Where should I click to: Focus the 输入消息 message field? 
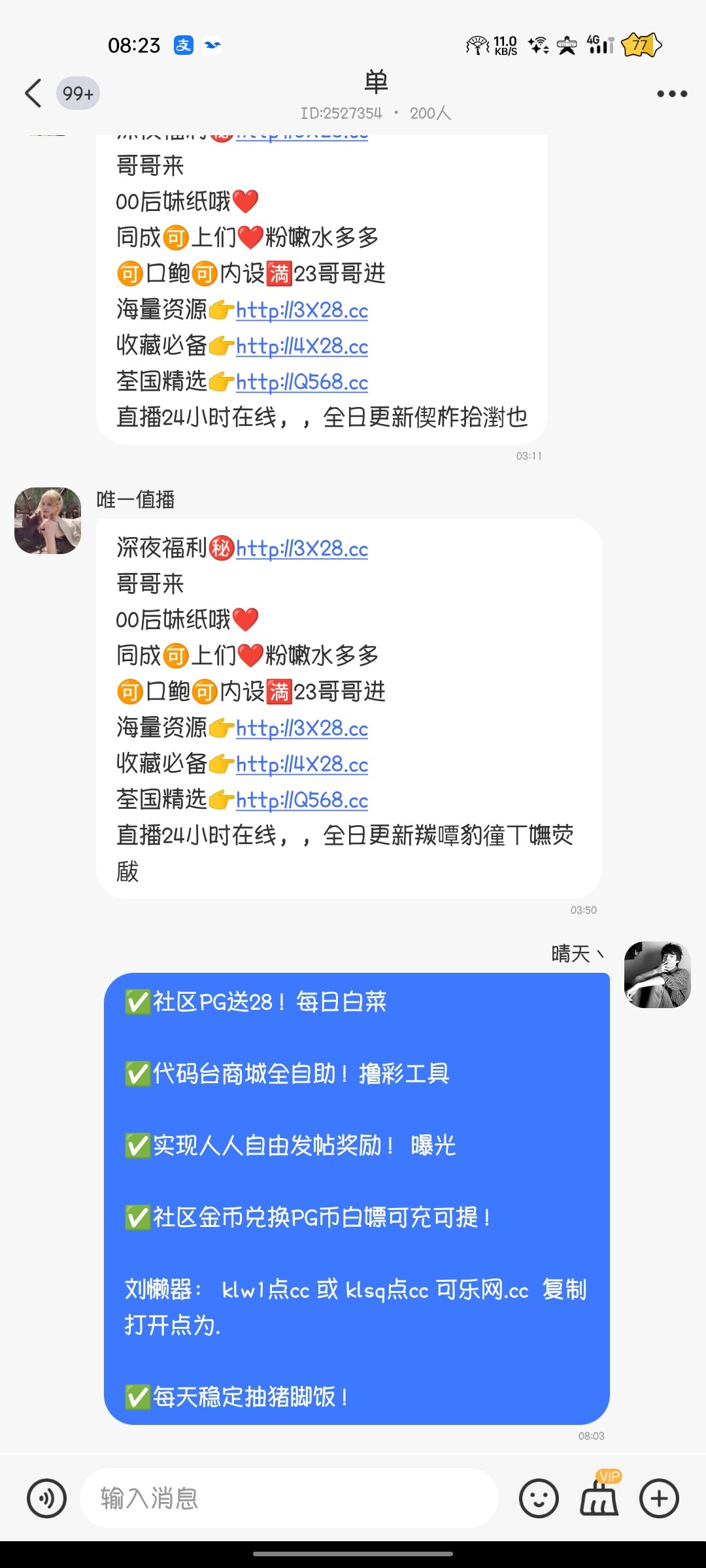pos(288,1498)
